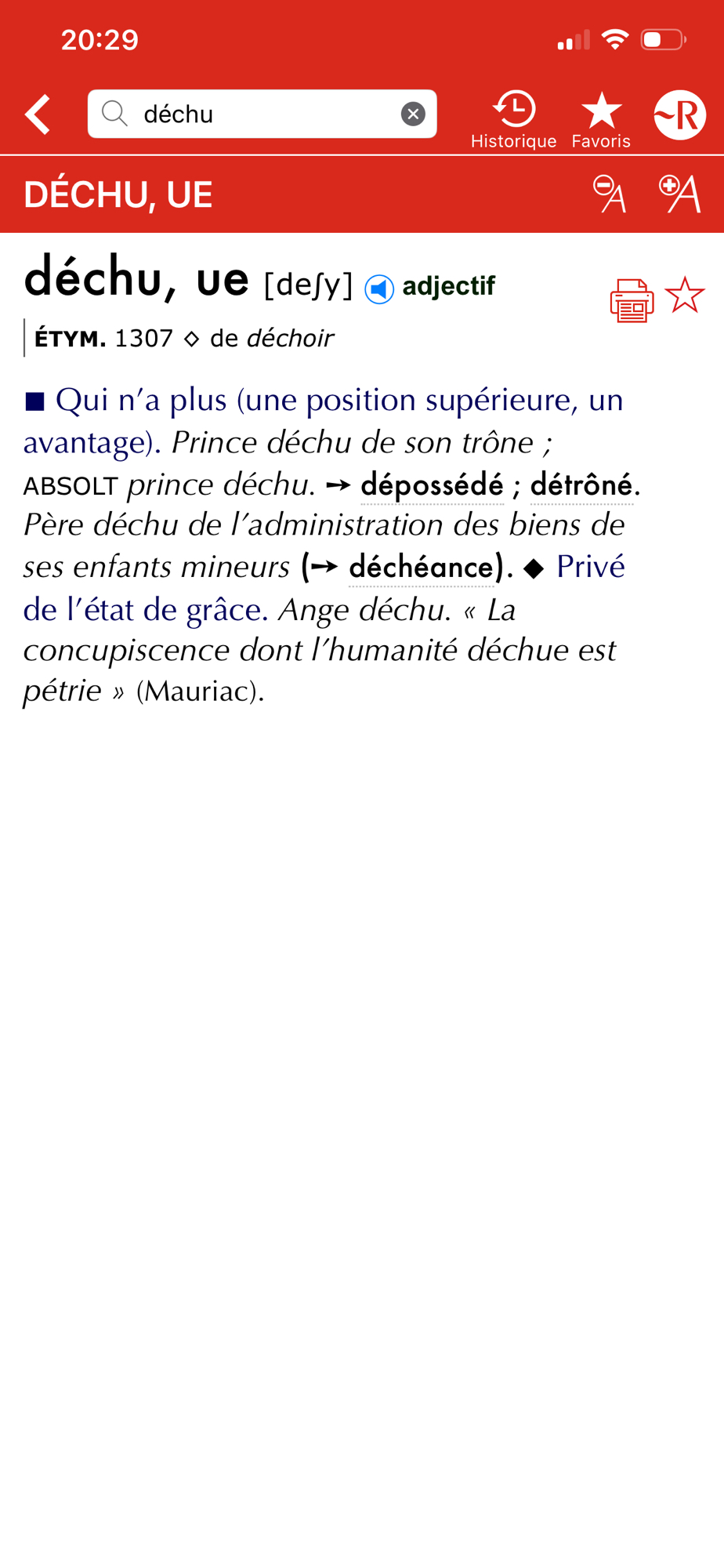Open the linked word déchéance
This screenshot has height=1568, width=724.
click(422, 567)
